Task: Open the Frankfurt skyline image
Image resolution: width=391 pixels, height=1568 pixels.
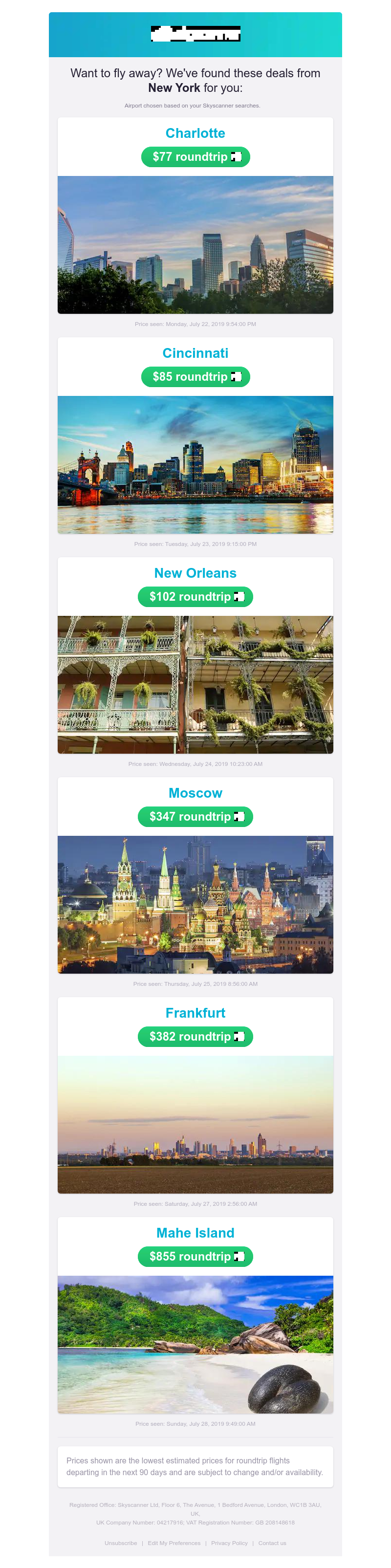Action: pos(195,1124)
